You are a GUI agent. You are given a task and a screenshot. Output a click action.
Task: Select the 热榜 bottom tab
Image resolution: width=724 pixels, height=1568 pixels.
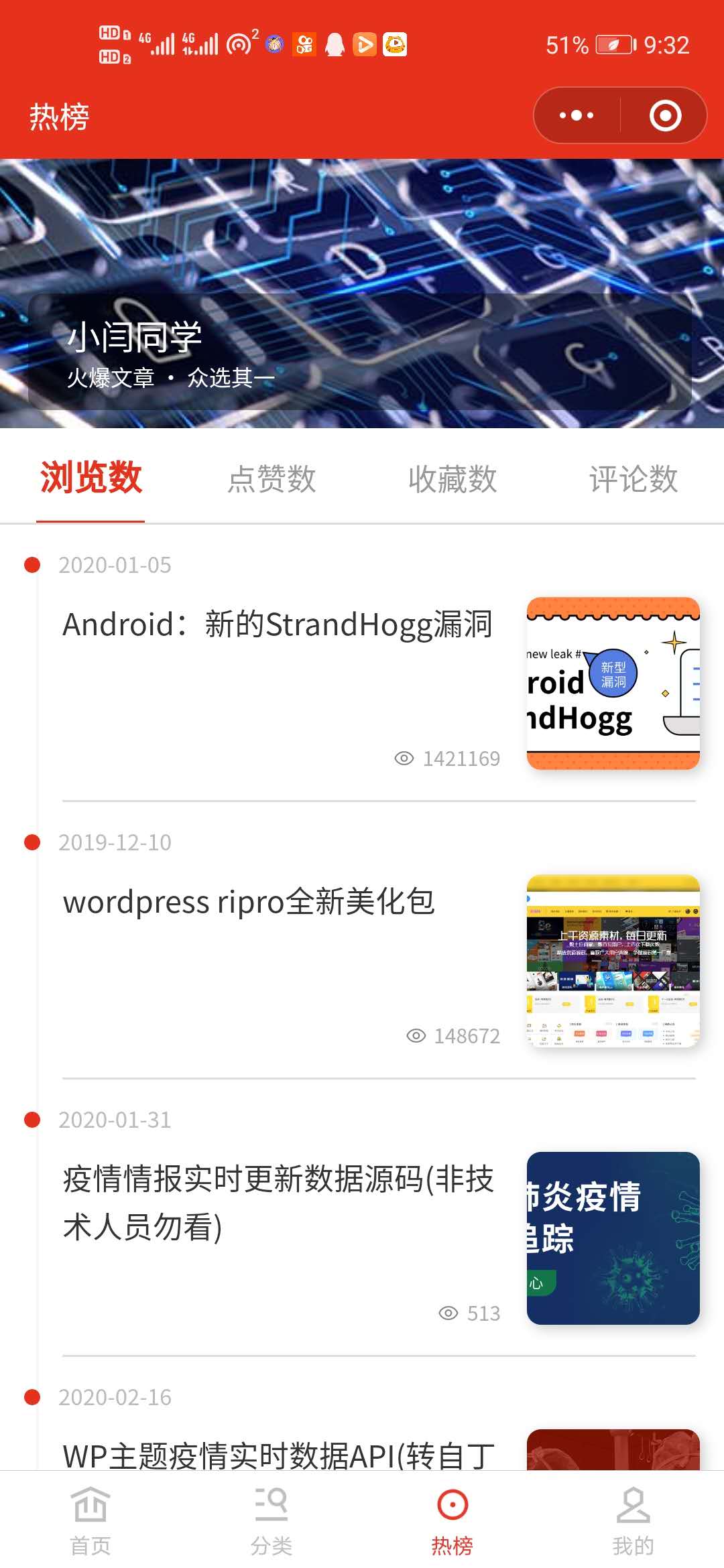[x=452, y=1520]
